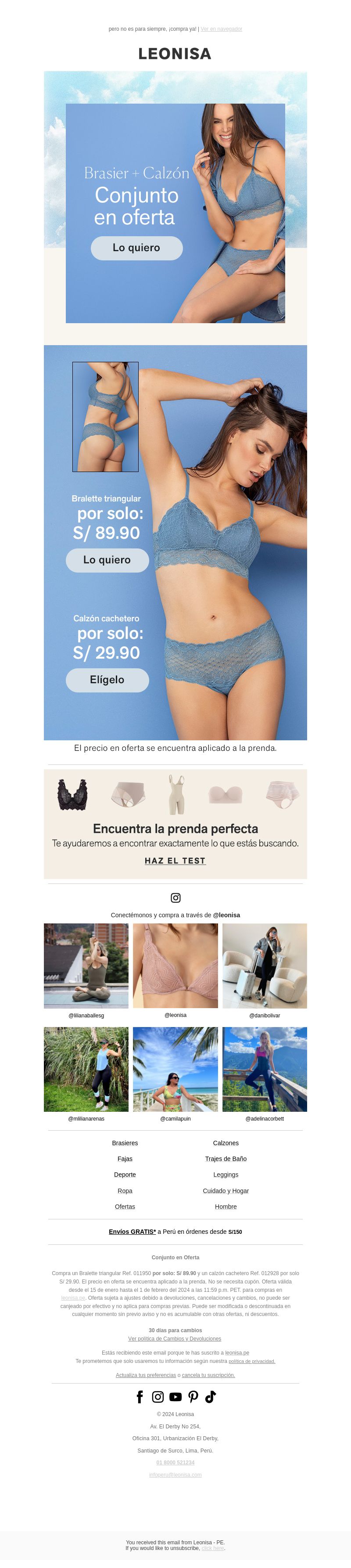
Task: Browse the Fajas category
Action: (125, 1159)
